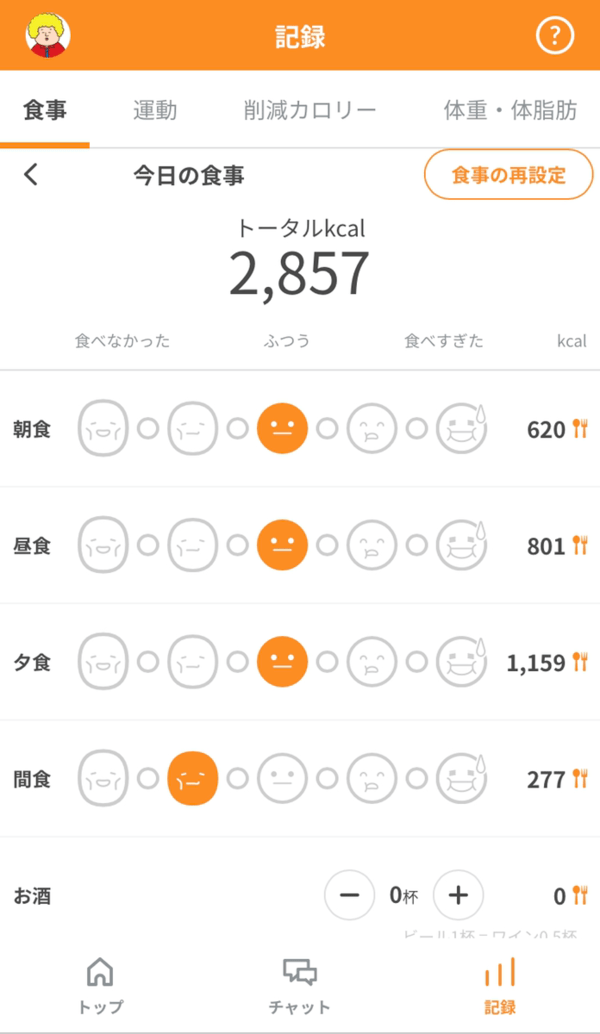The image size is (600, 1034).
Task: Go back with the arrow beside 今日の食事
Action: coord(31,175)
